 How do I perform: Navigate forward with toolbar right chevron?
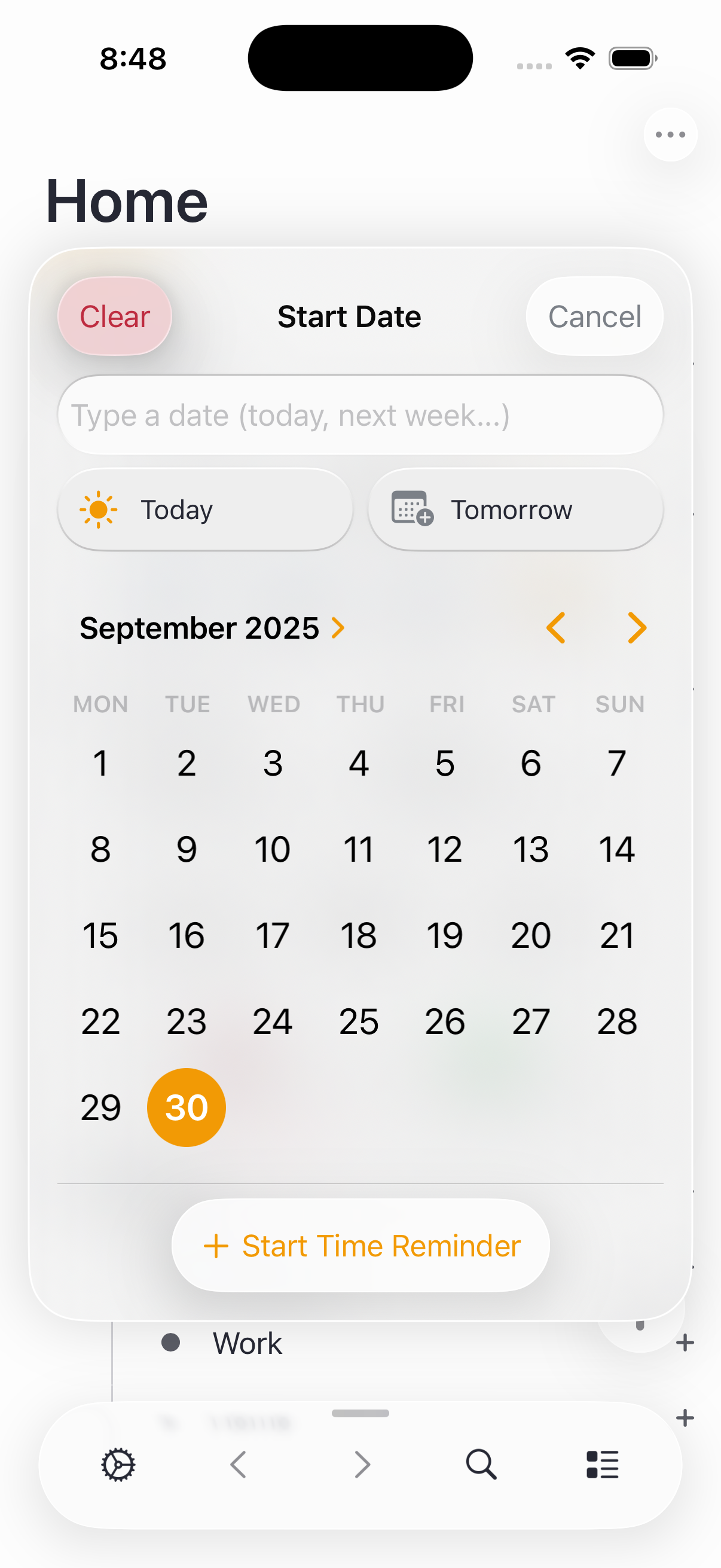pyautogui.click(x=362, y=1465)
